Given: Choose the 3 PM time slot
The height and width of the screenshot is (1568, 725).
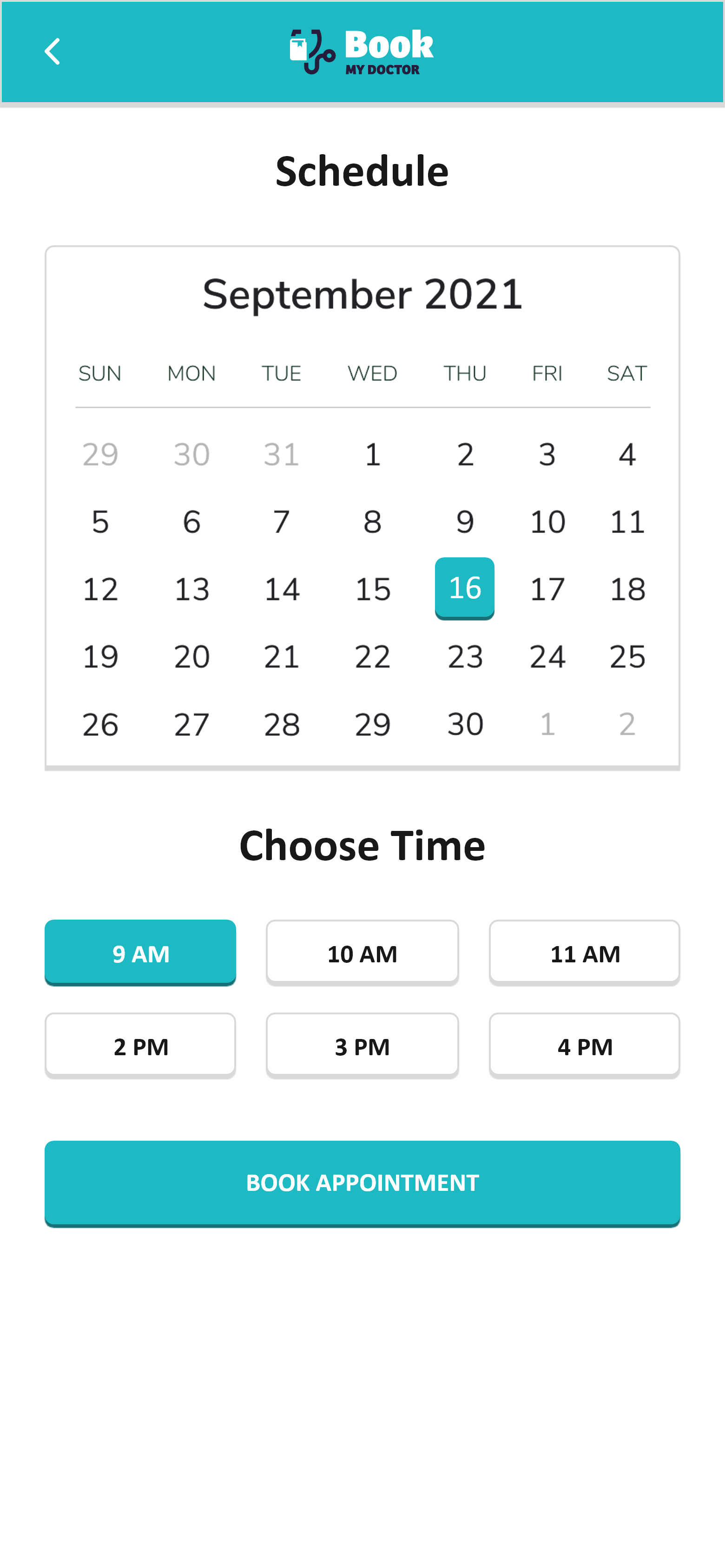Looking at the screenshot, I should (x=362, y=1046).
